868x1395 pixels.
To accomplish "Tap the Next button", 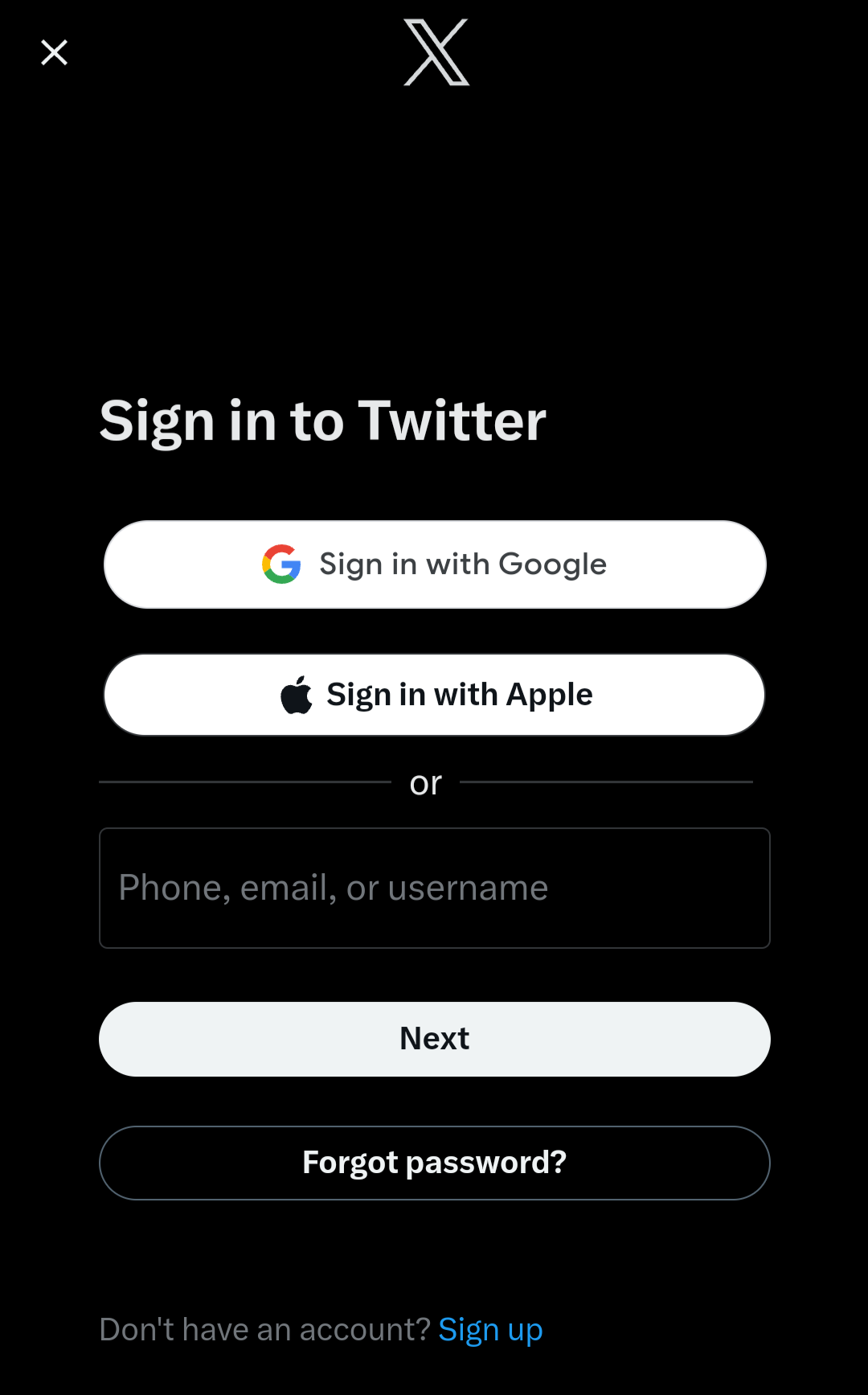I will [435, 1039].
